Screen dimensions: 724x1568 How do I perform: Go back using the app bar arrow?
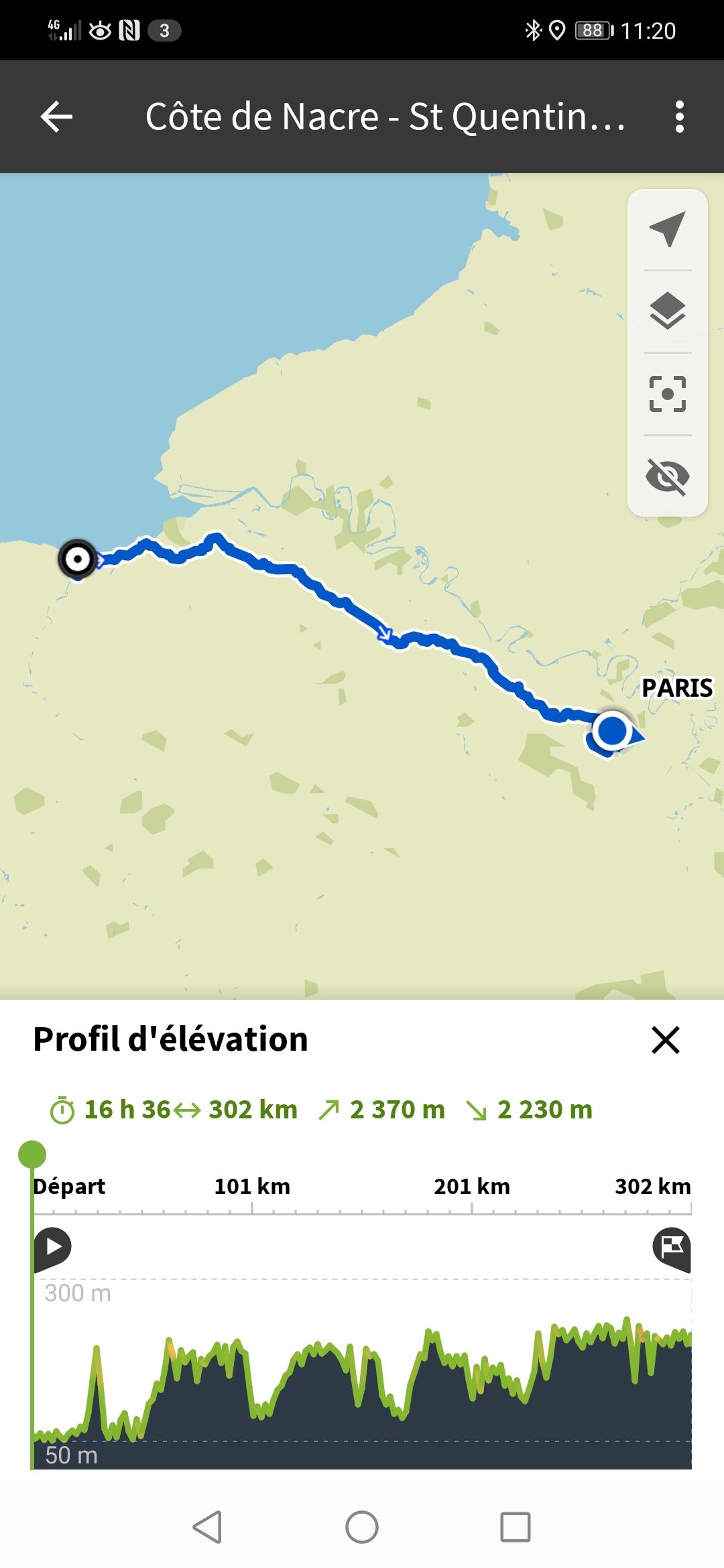56,117
